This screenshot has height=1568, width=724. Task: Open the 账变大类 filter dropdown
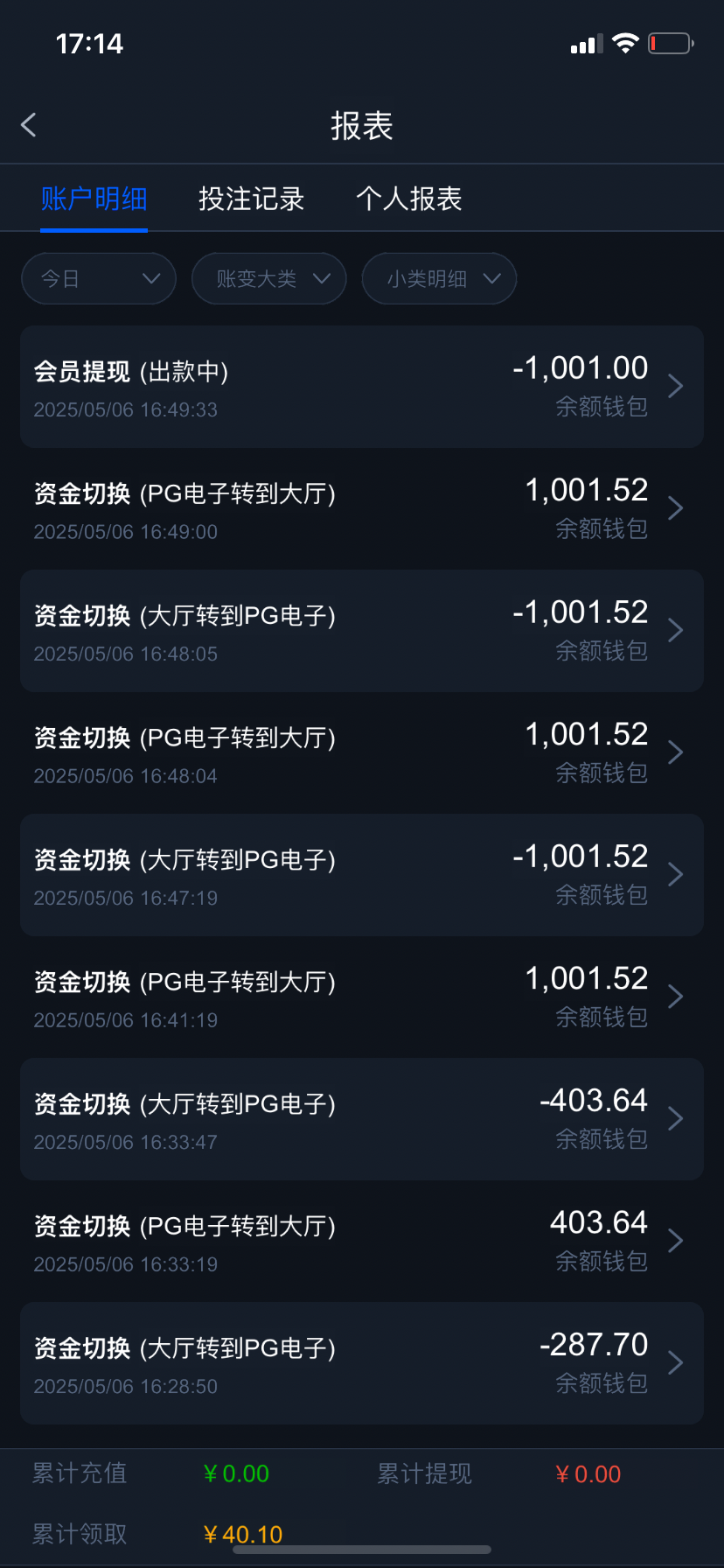(x=269, y=279)
